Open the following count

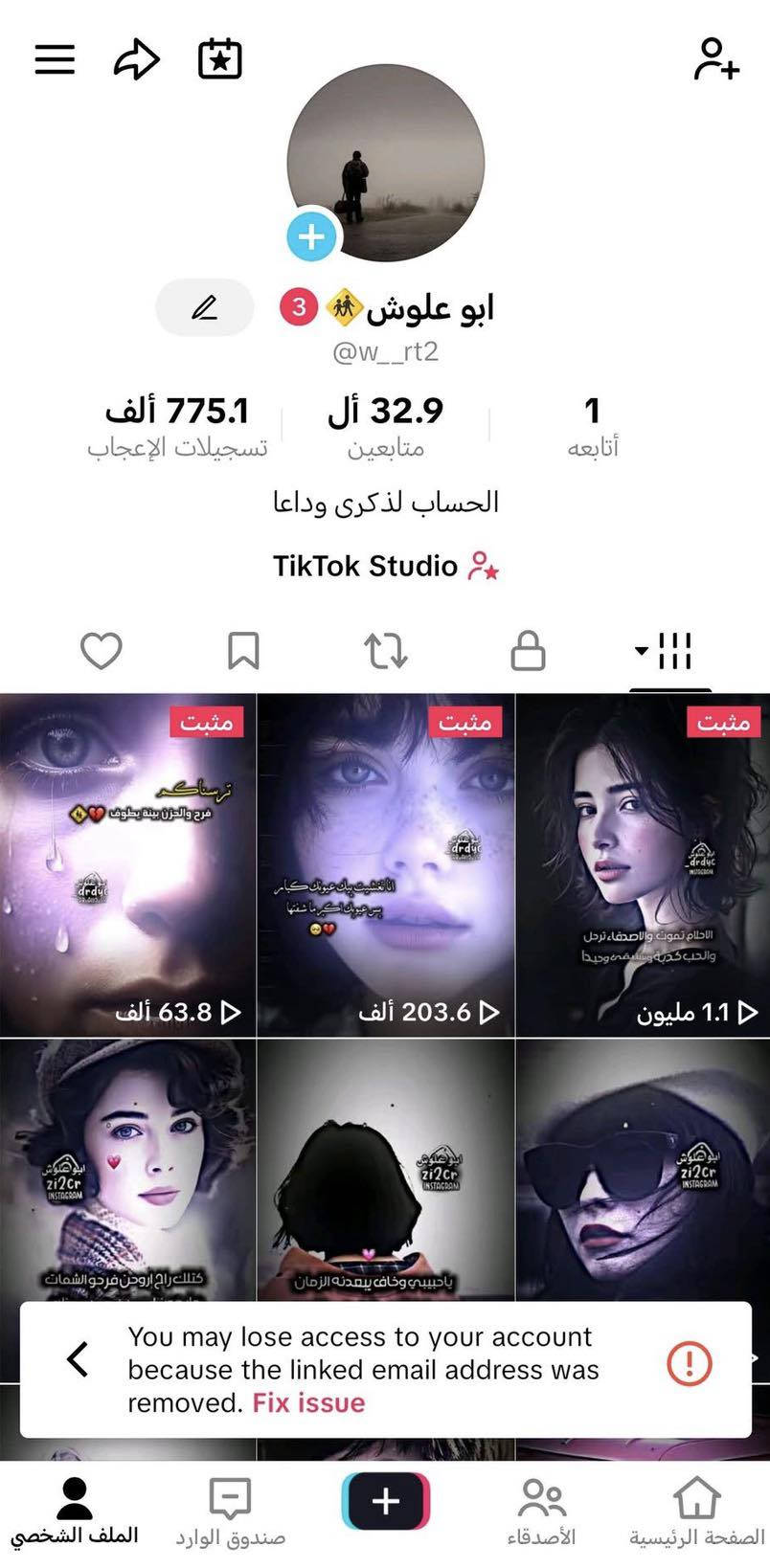tap(592, 427)
